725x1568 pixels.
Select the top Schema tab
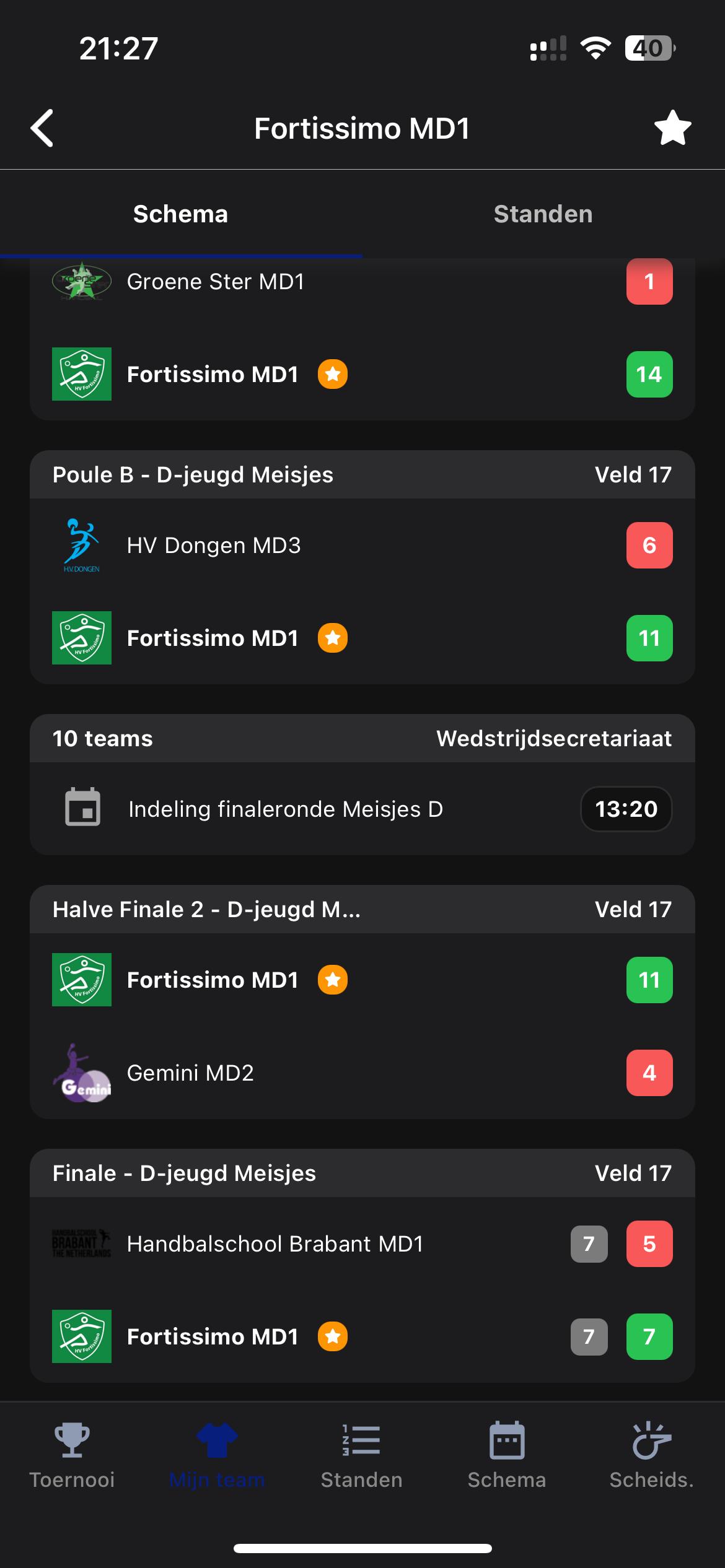tap(181, 214)
